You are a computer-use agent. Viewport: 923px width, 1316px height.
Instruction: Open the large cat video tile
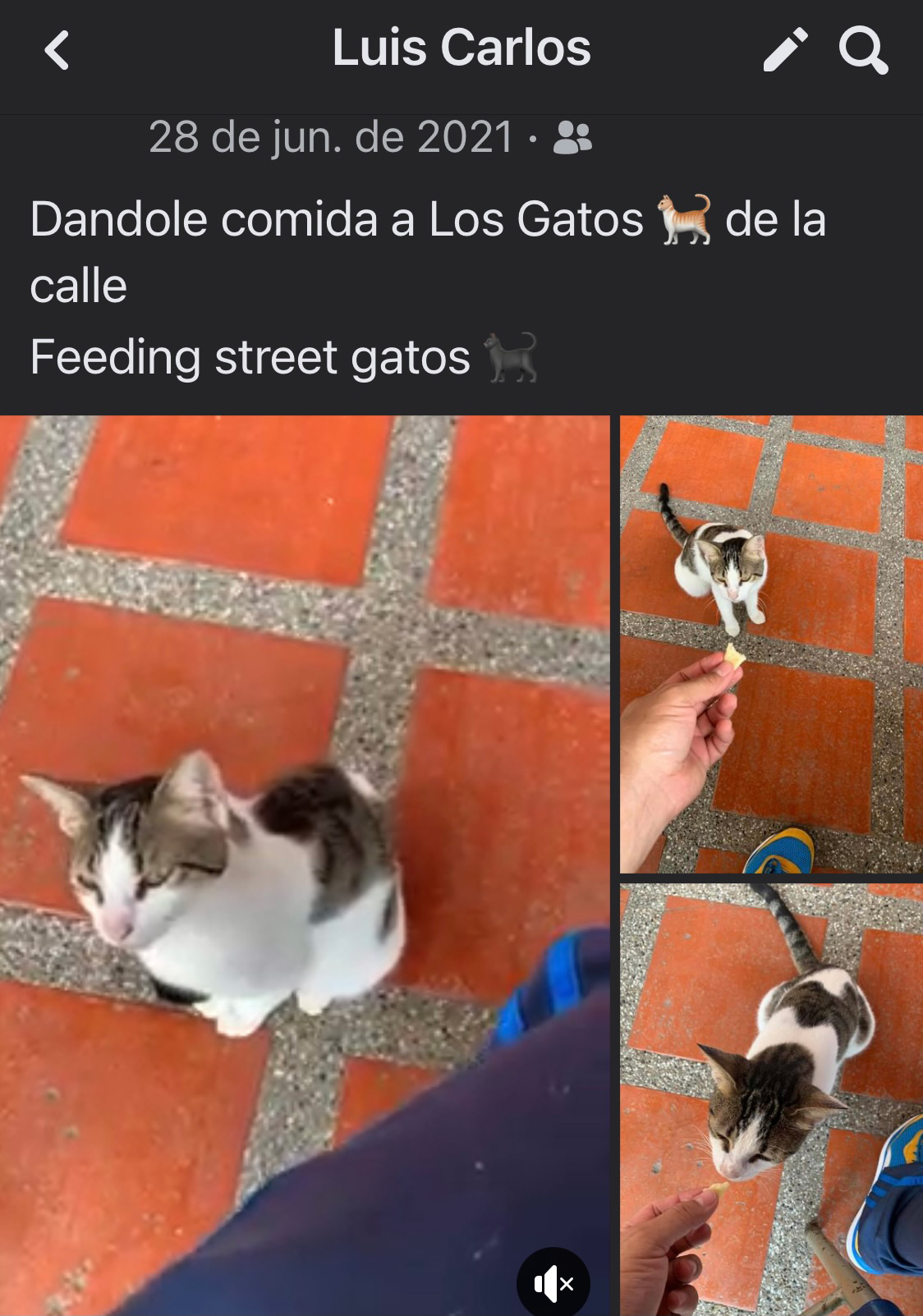tap(304, 821)
